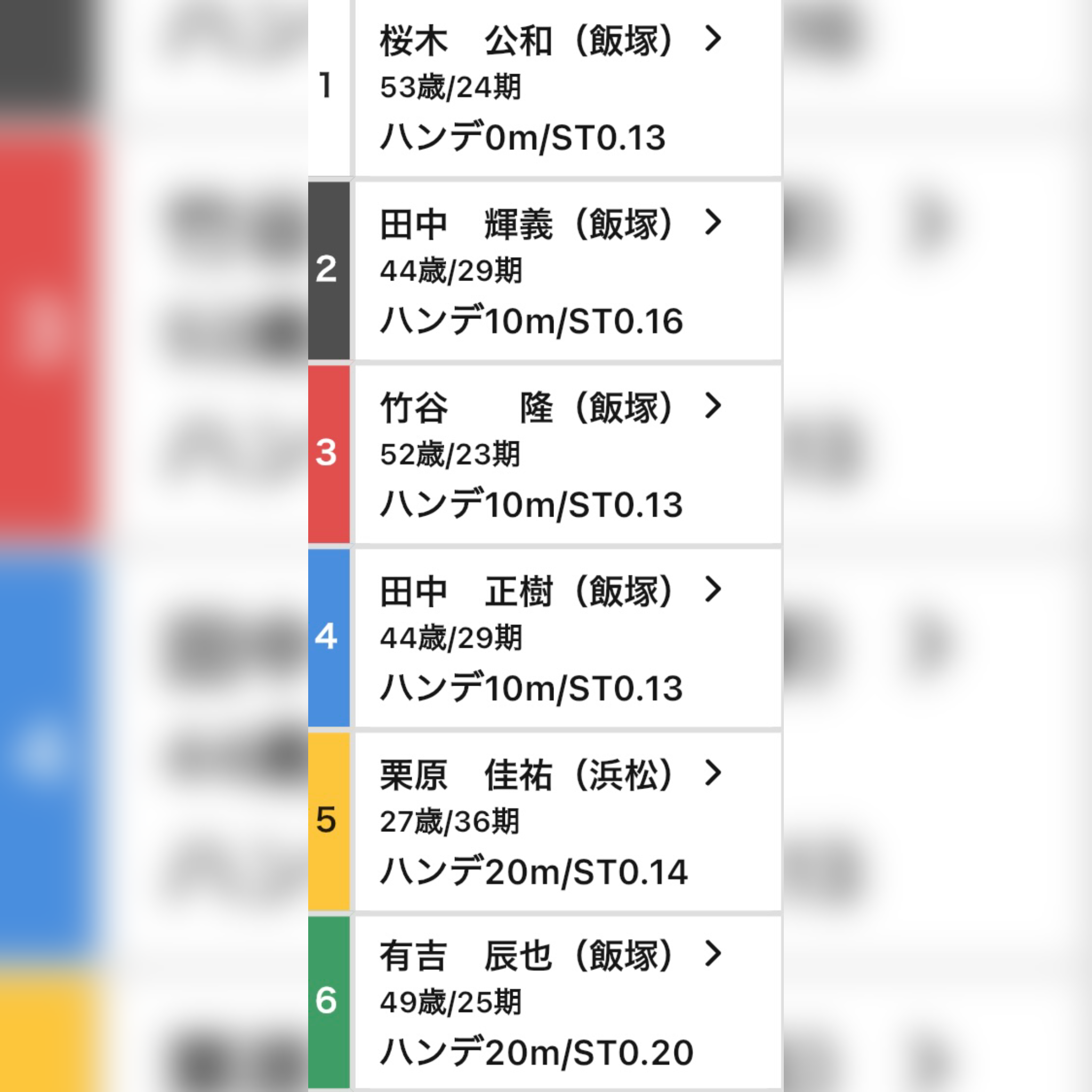The image size is (1092, 1092).
Task: Tap the 有吉 辰也 entry
Action: tap(551, 955)
